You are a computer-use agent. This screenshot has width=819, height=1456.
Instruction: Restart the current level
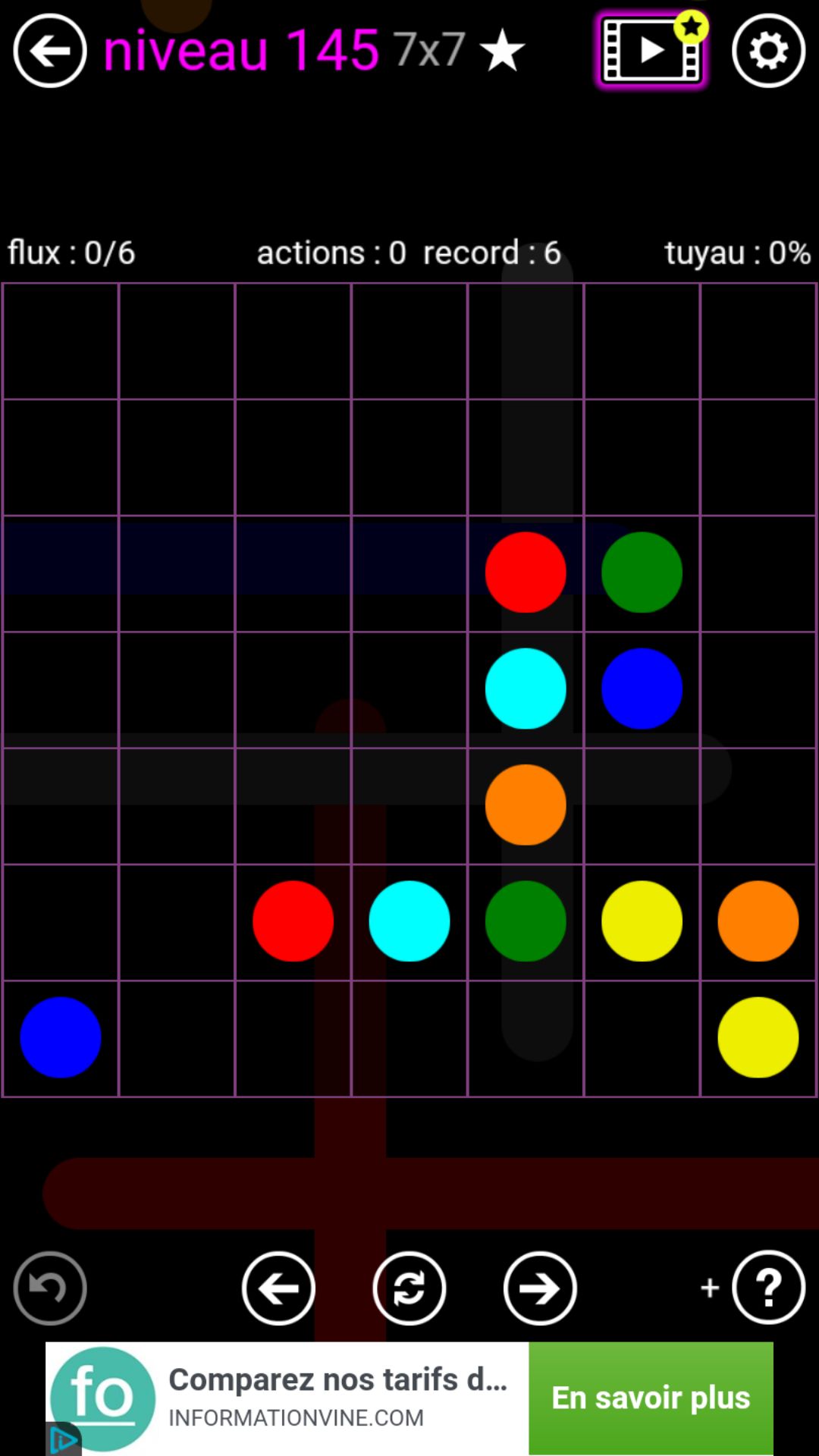coord(409,1288)
